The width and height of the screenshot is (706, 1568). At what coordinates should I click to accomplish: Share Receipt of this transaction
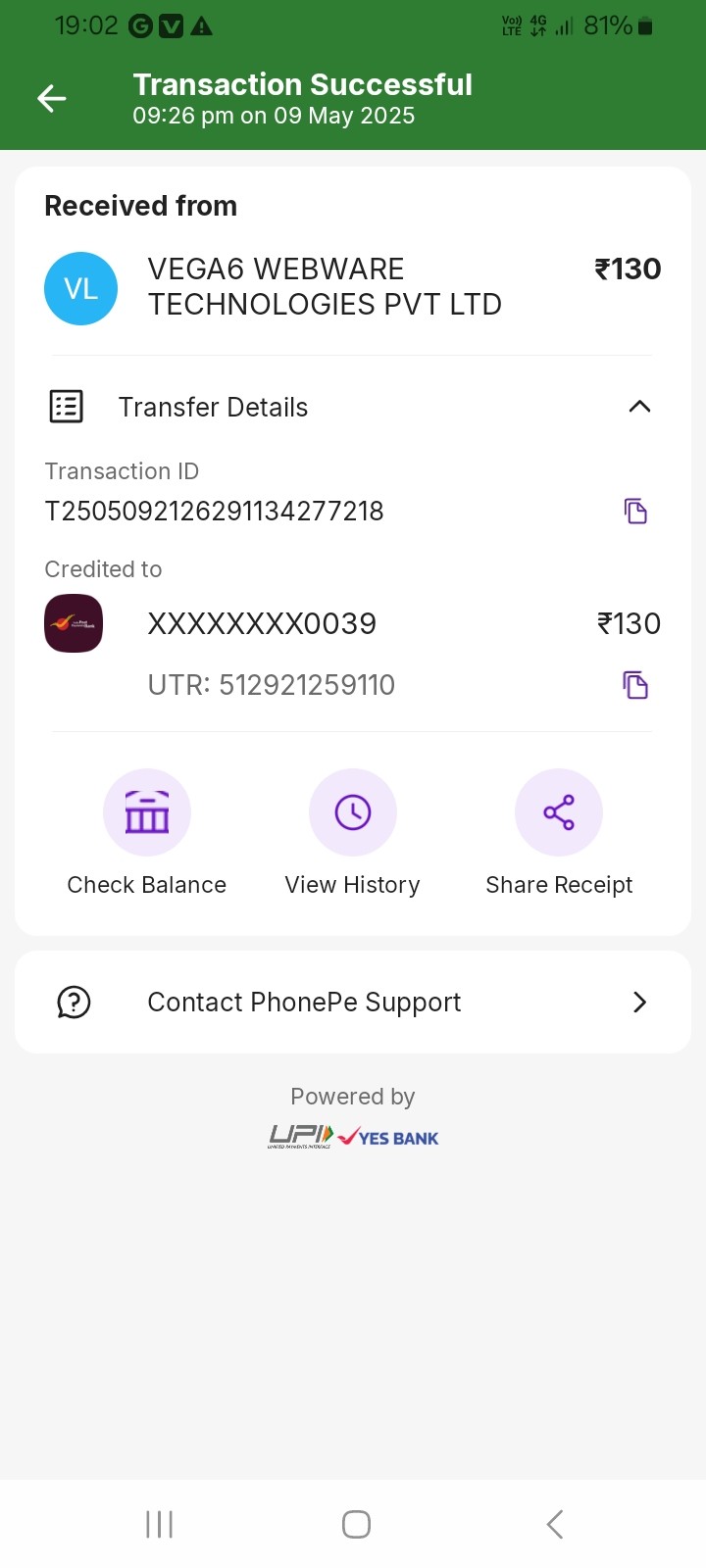[x=559, y=813]
